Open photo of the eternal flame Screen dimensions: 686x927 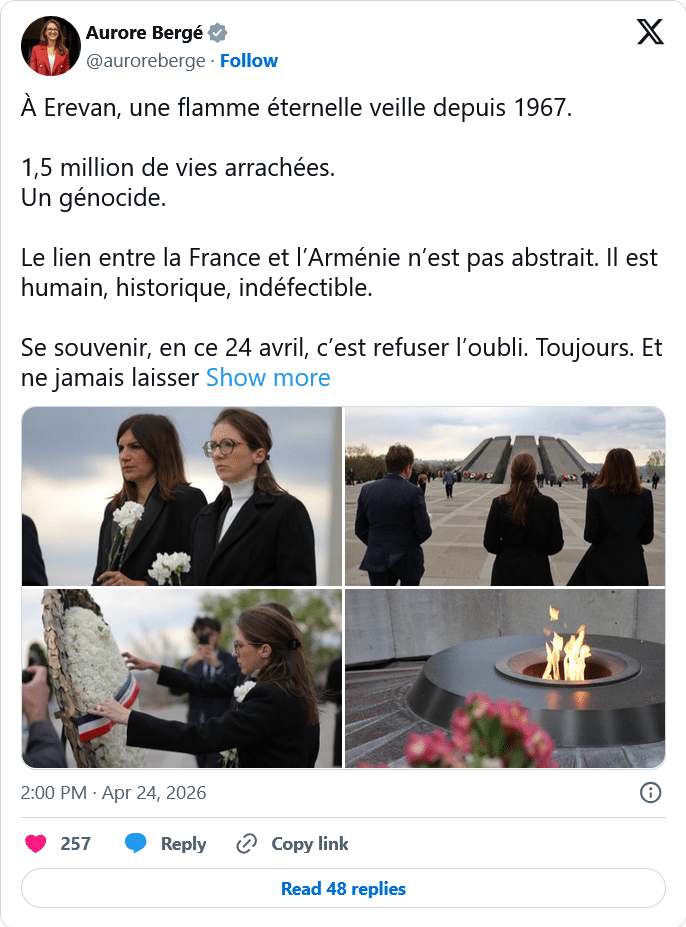tap(505, 678)
